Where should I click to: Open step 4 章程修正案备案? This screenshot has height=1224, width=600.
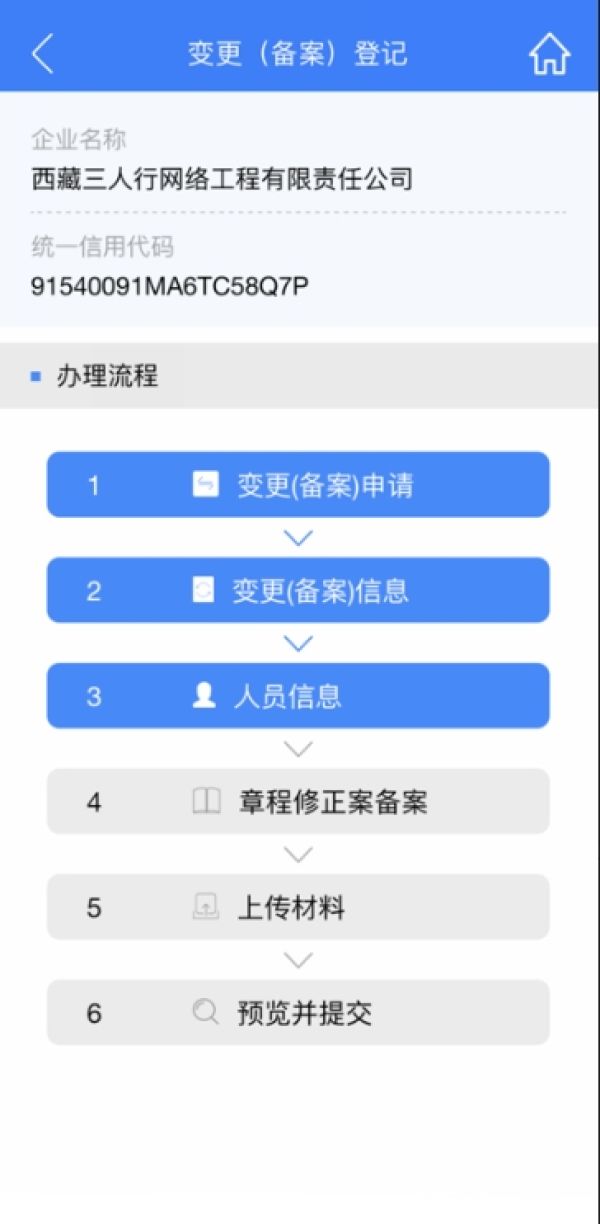pyautogui.click(x=298, y=801)
